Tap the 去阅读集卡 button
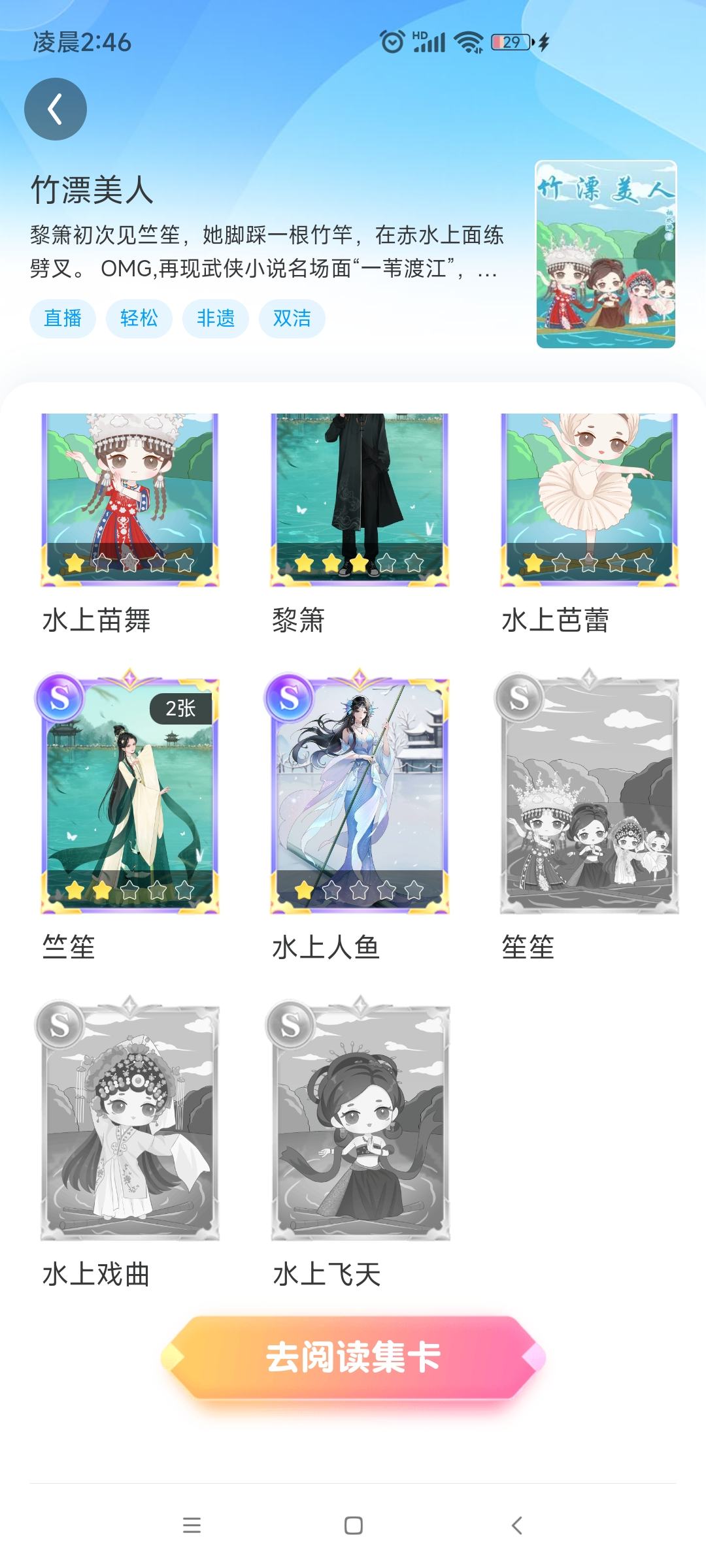This screenshot has width=706, height=1568. point(353,1358)
